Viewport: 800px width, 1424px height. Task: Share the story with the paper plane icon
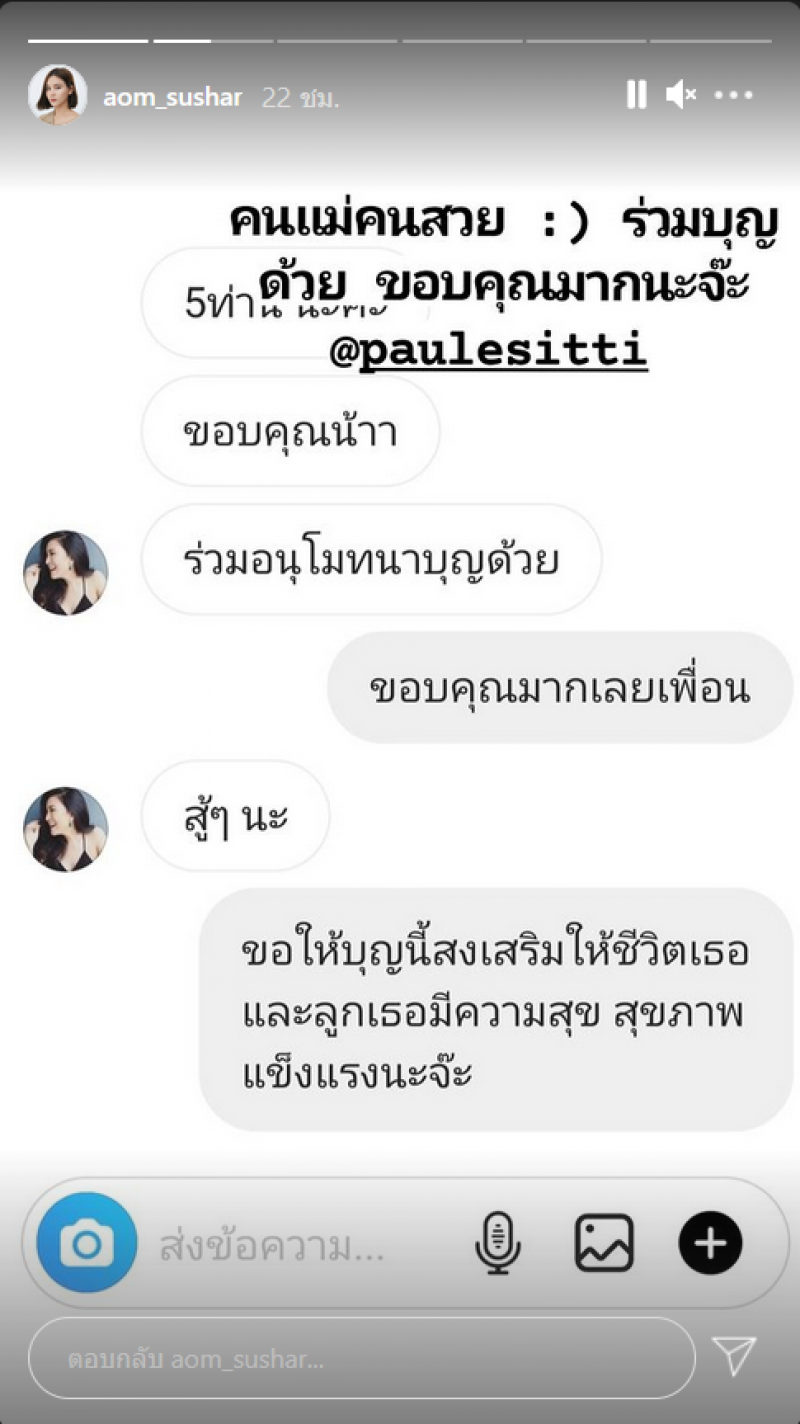pyautogui.click(x=735, y=1357)
